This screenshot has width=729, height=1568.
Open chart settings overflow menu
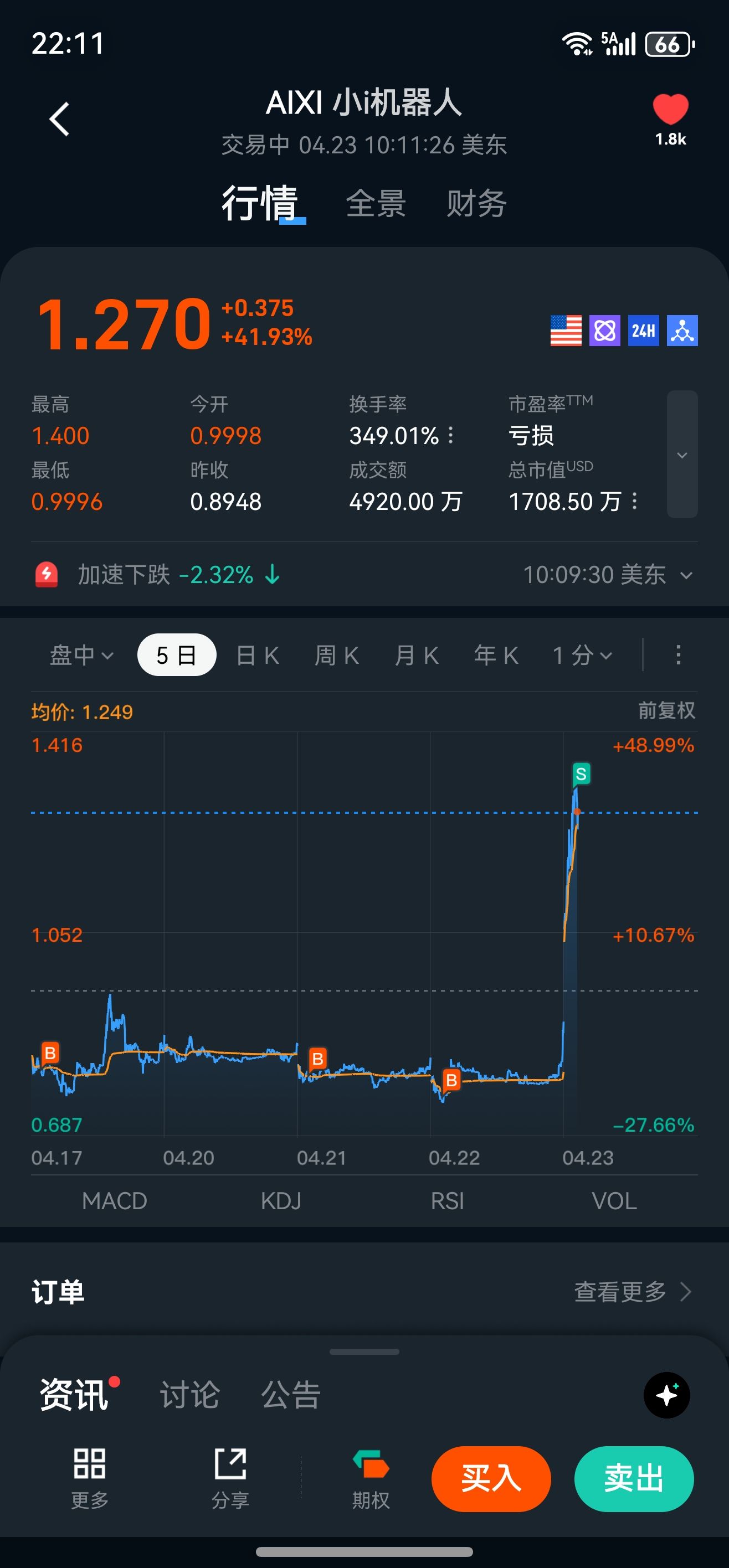coord(679,655)
